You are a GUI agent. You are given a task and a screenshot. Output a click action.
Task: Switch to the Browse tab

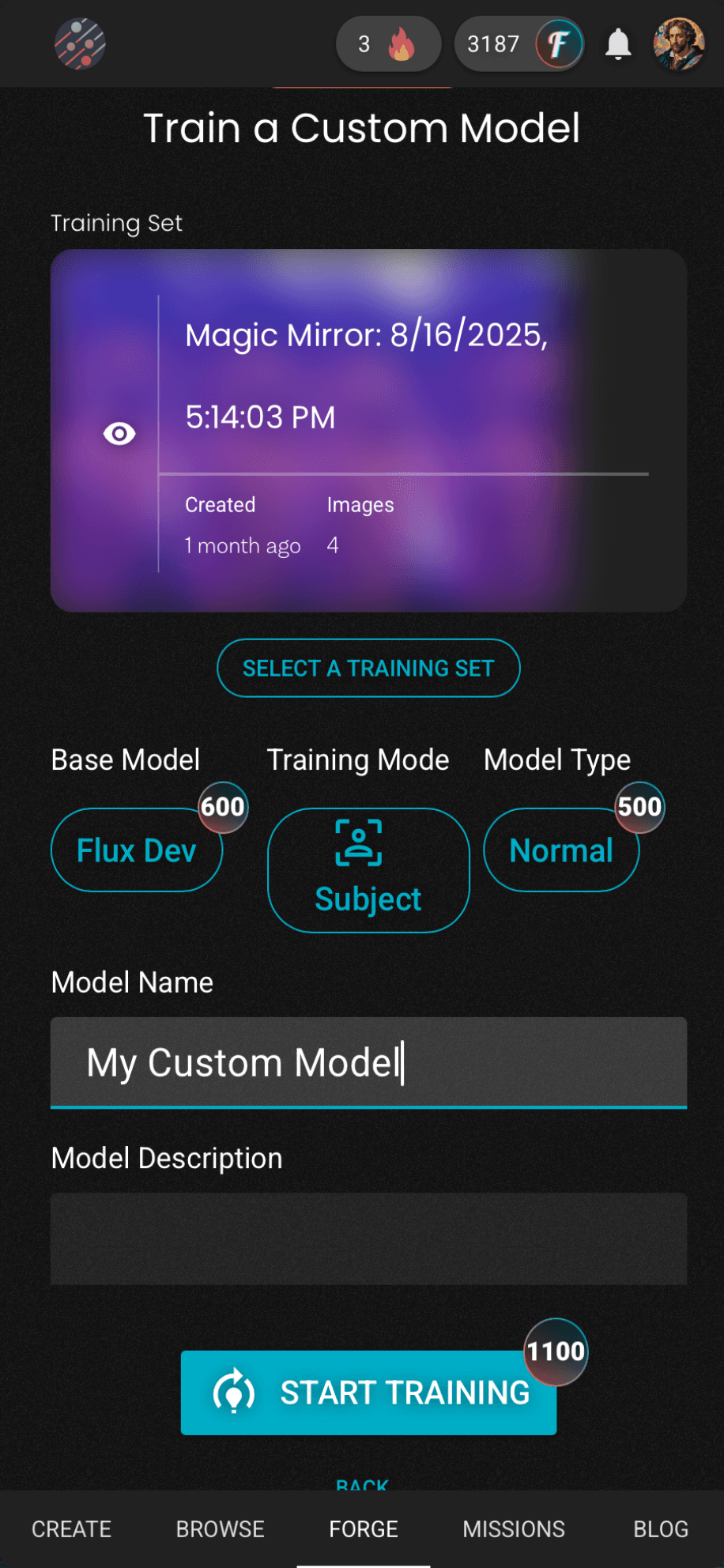220,1529
